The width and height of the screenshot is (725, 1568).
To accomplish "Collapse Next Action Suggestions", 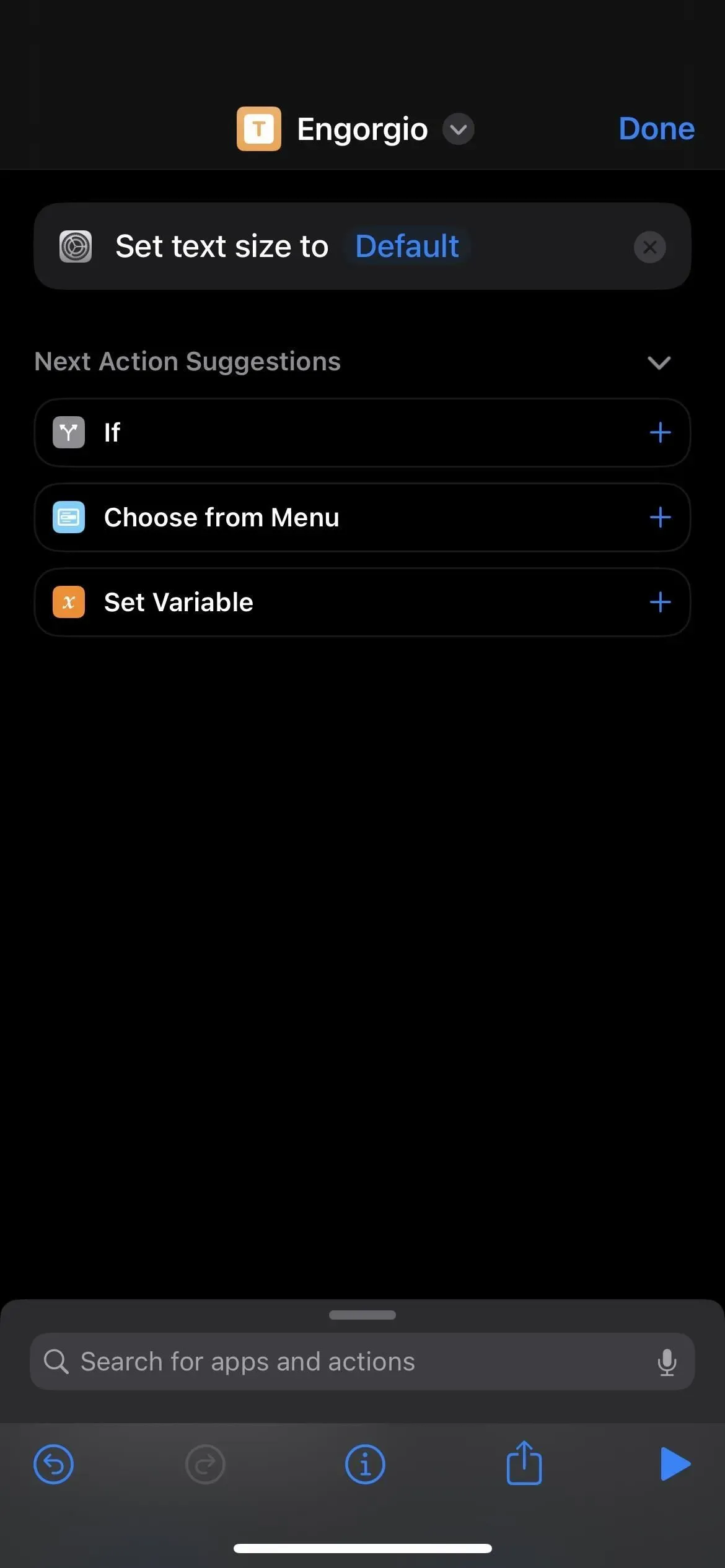I will [x=659, y=362].
